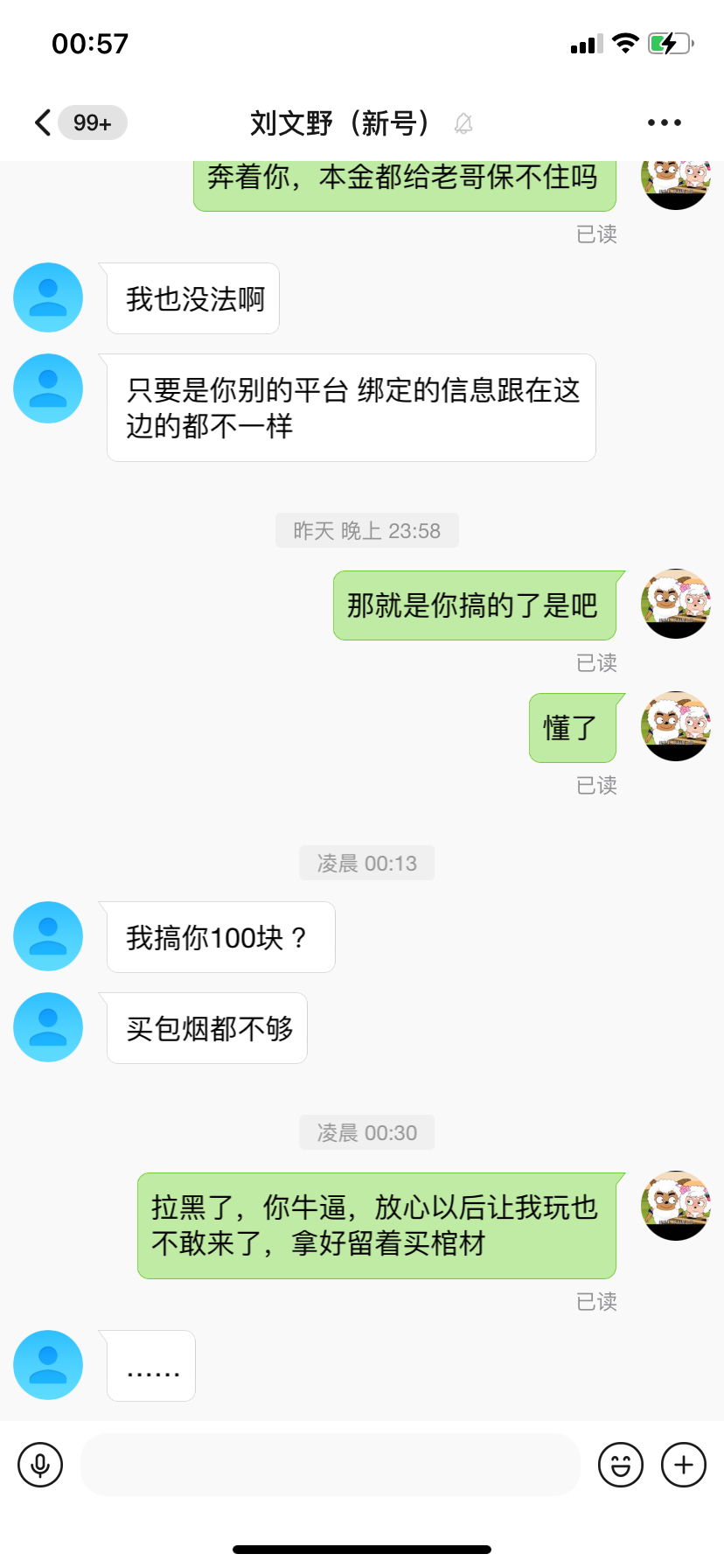724x1568 pixels.
Task: Tap the voice input microphone icon
Action: coord(40,1465)
